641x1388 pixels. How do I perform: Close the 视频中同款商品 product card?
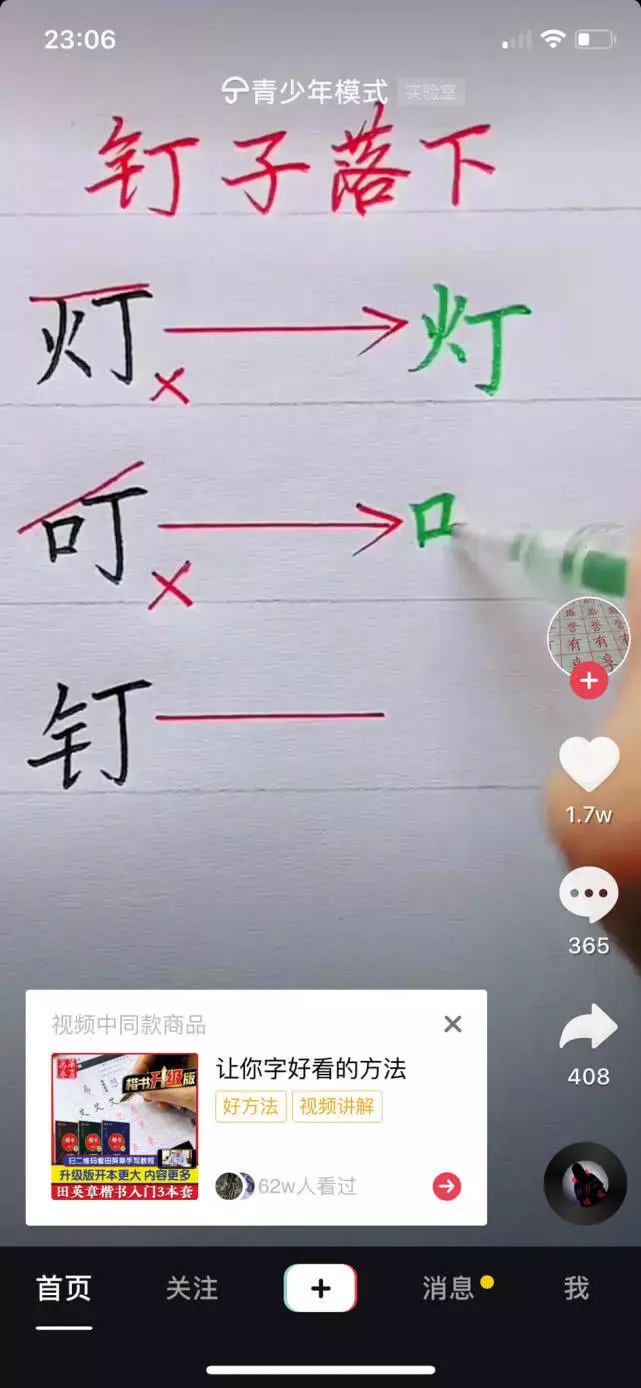coord(453,1024)
